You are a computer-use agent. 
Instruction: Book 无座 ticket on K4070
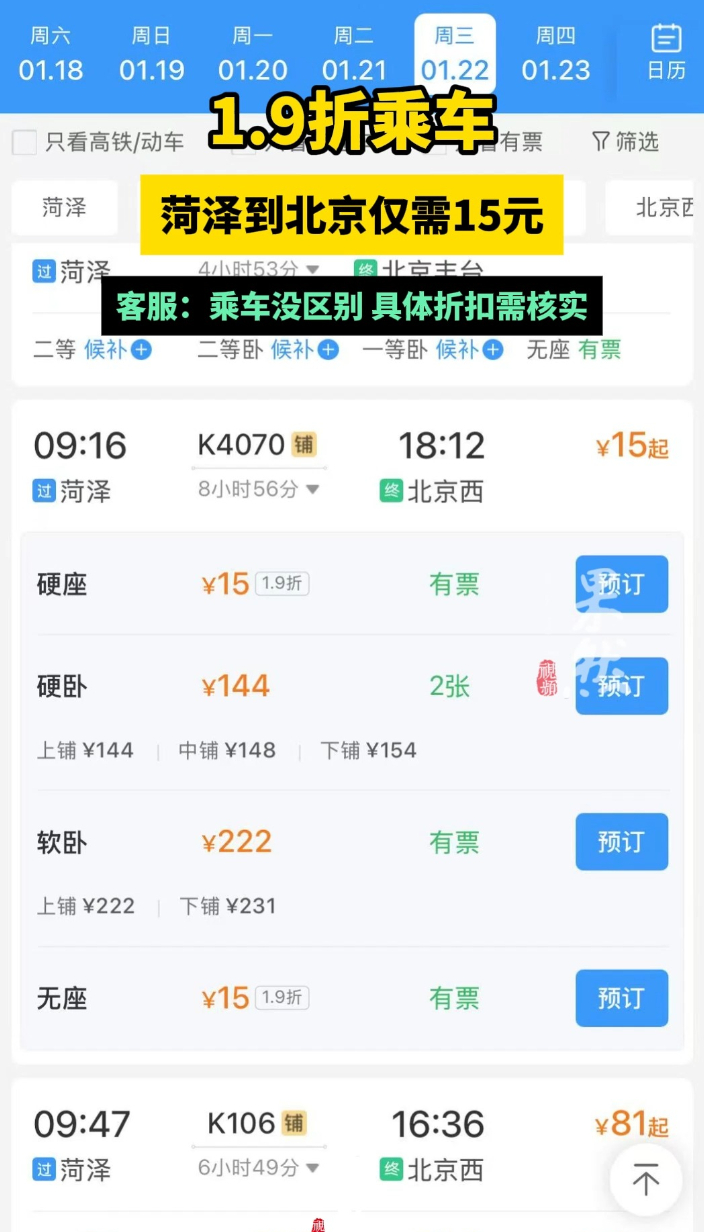(621, 998)
